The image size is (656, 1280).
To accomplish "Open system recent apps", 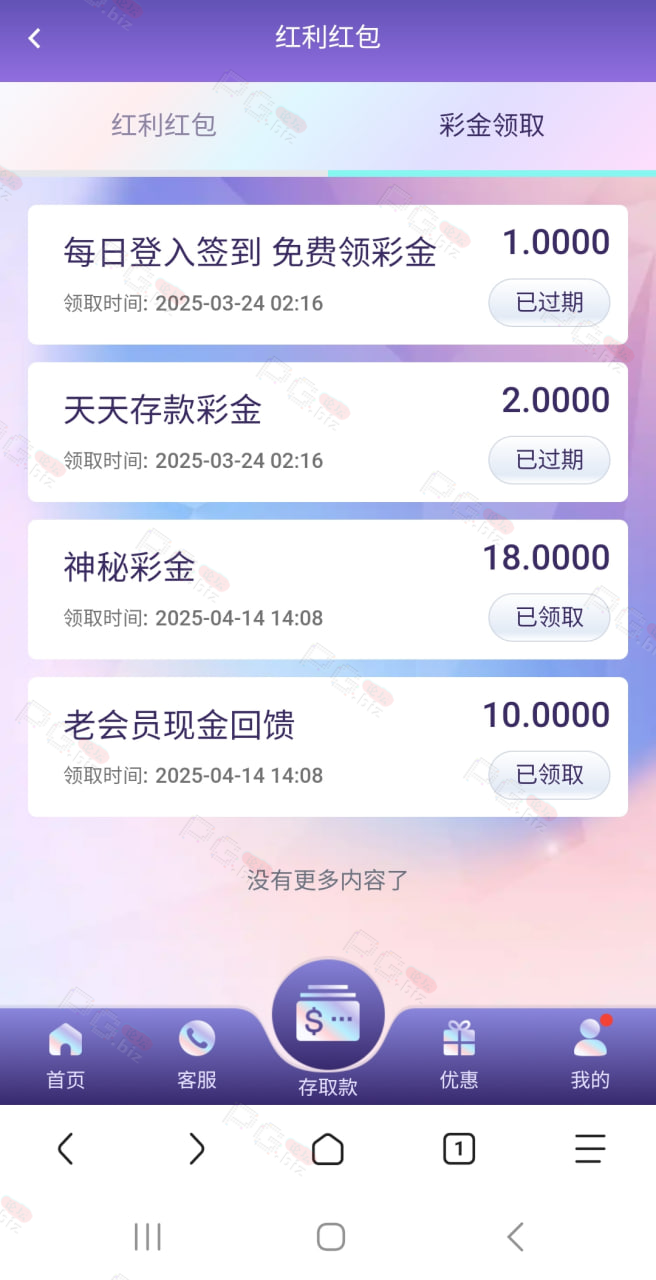I will coord(148,1237).
